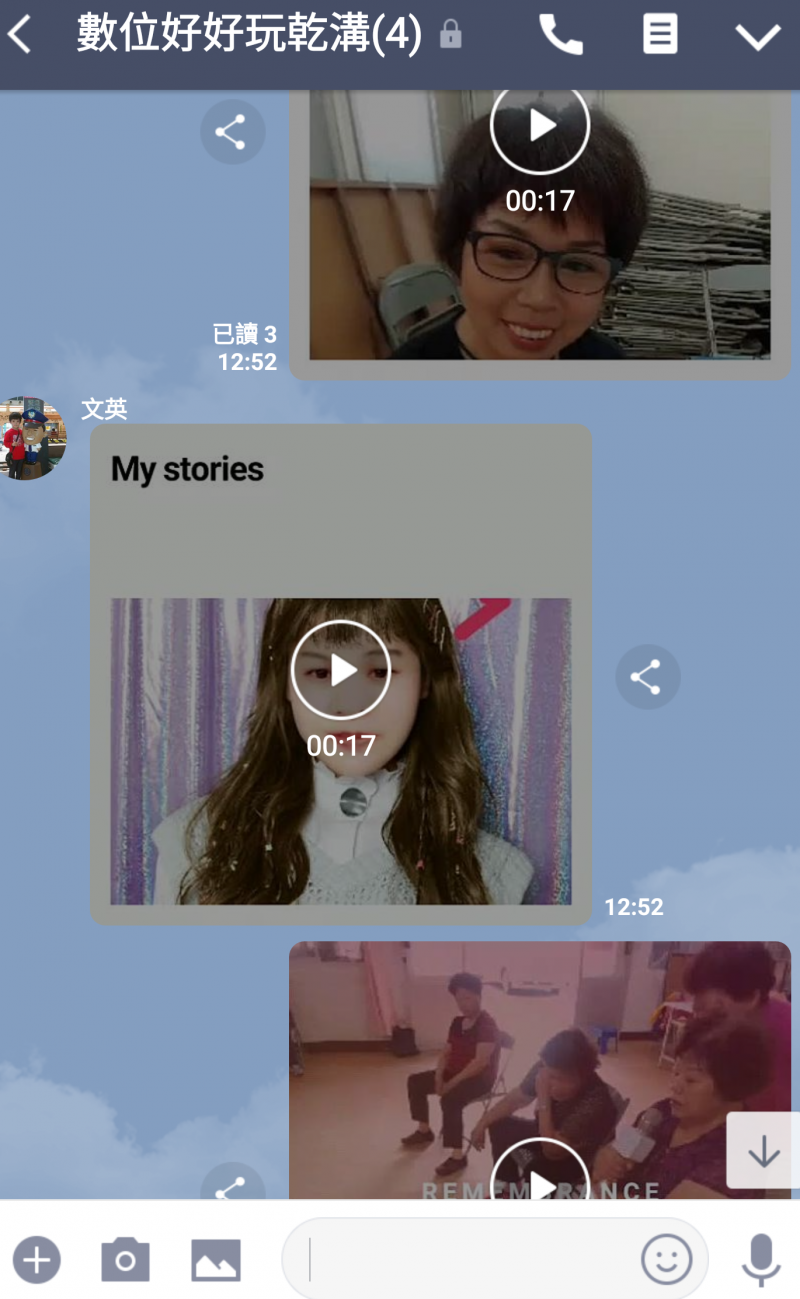Image resolution: width=800 pixels, height=1299 pixels.
Task: Open the emoji sticker picker
Action: (x=666, y=1259)
